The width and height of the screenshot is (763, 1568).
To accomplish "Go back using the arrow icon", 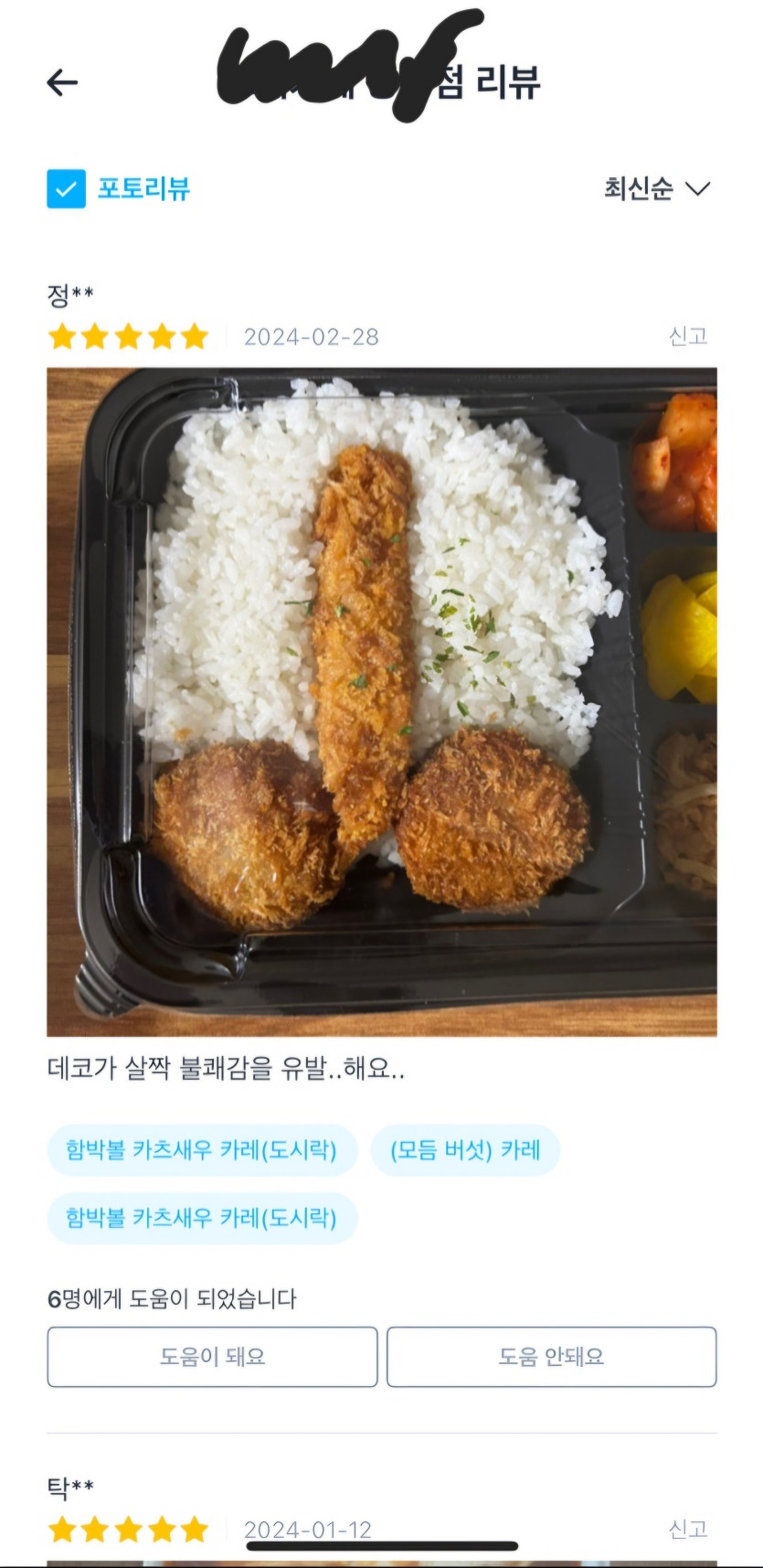I will point(62,82).
